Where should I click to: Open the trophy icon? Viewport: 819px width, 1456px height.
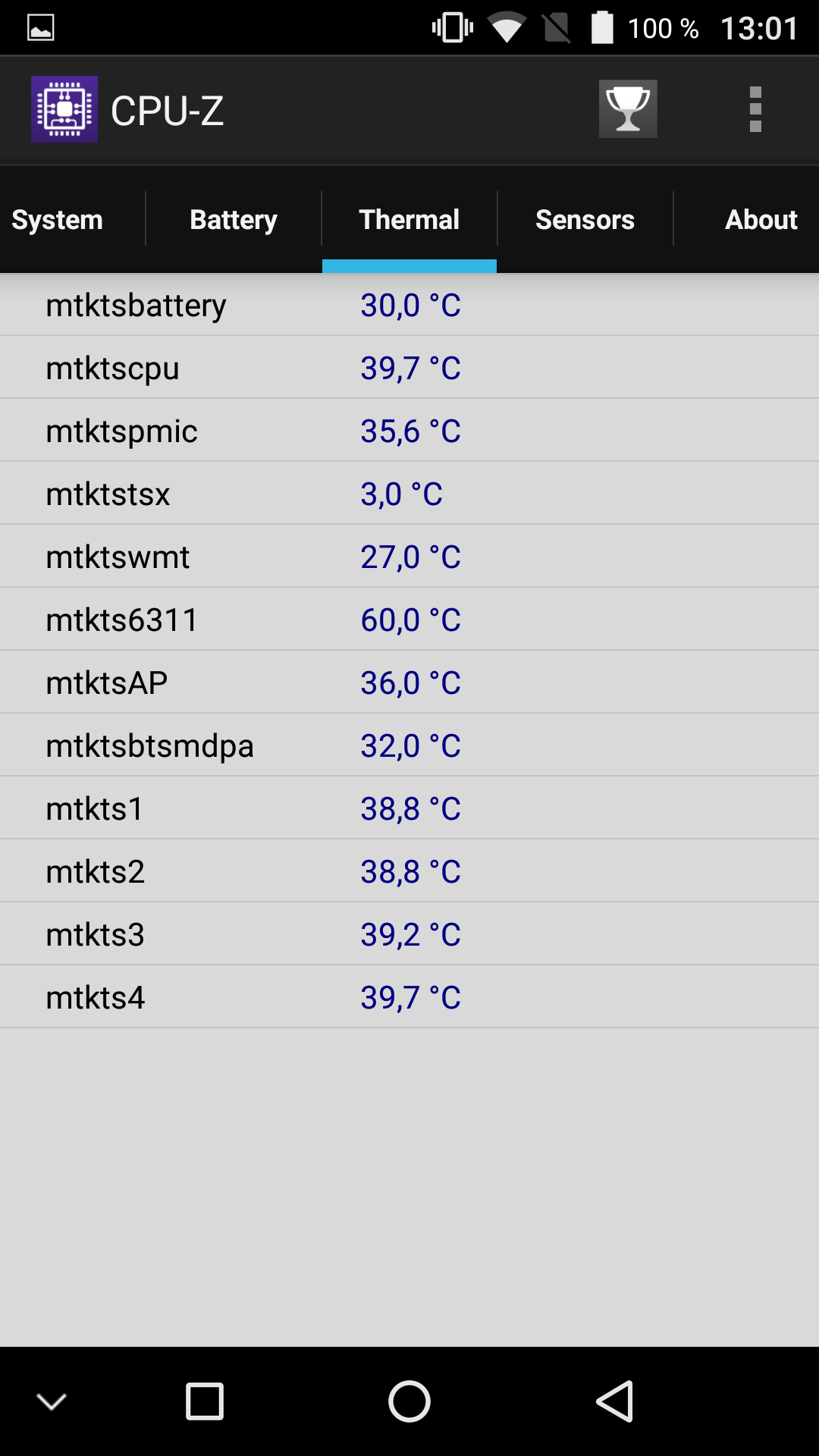628,109
